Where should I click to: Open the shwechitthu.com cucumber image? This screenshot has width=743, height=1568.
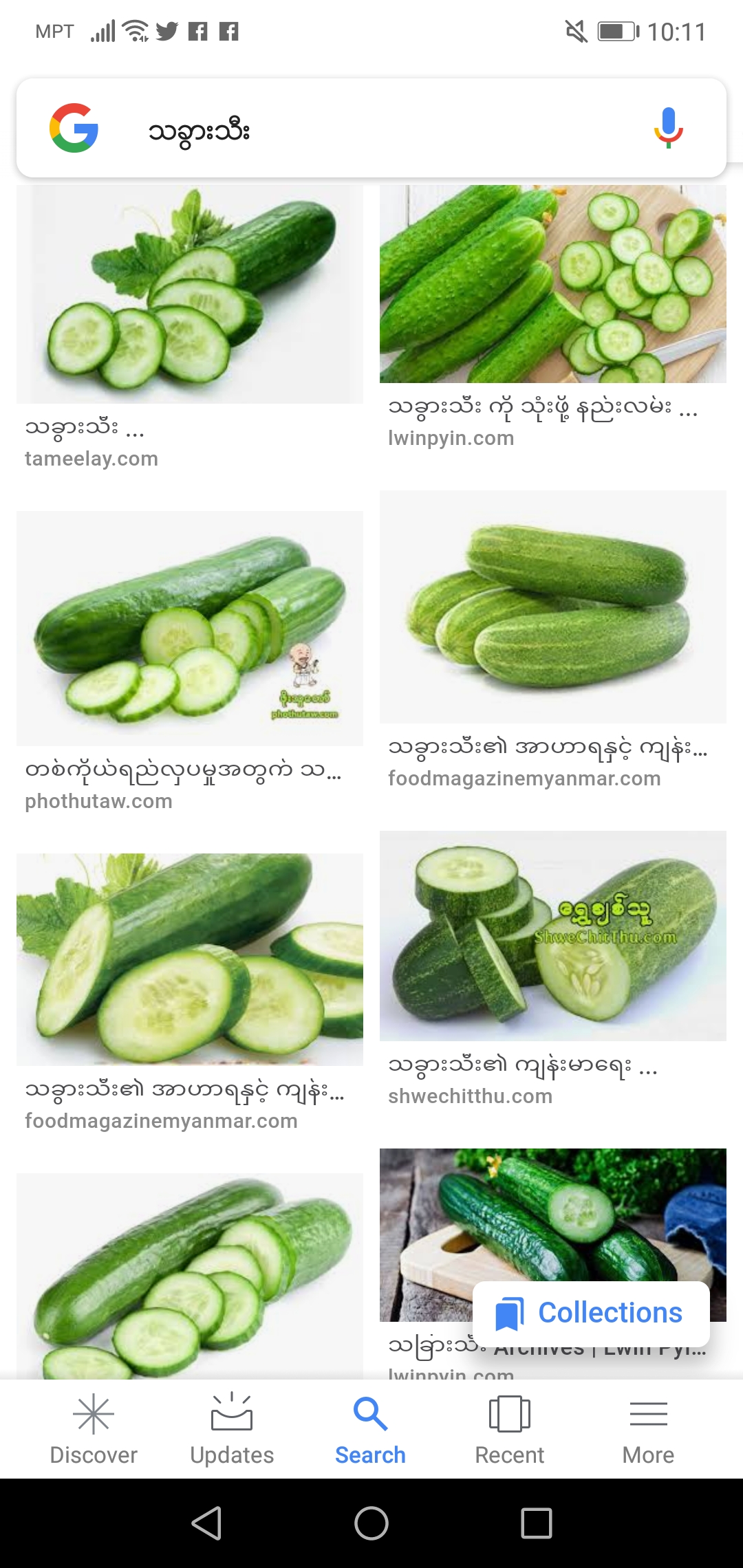552,935
